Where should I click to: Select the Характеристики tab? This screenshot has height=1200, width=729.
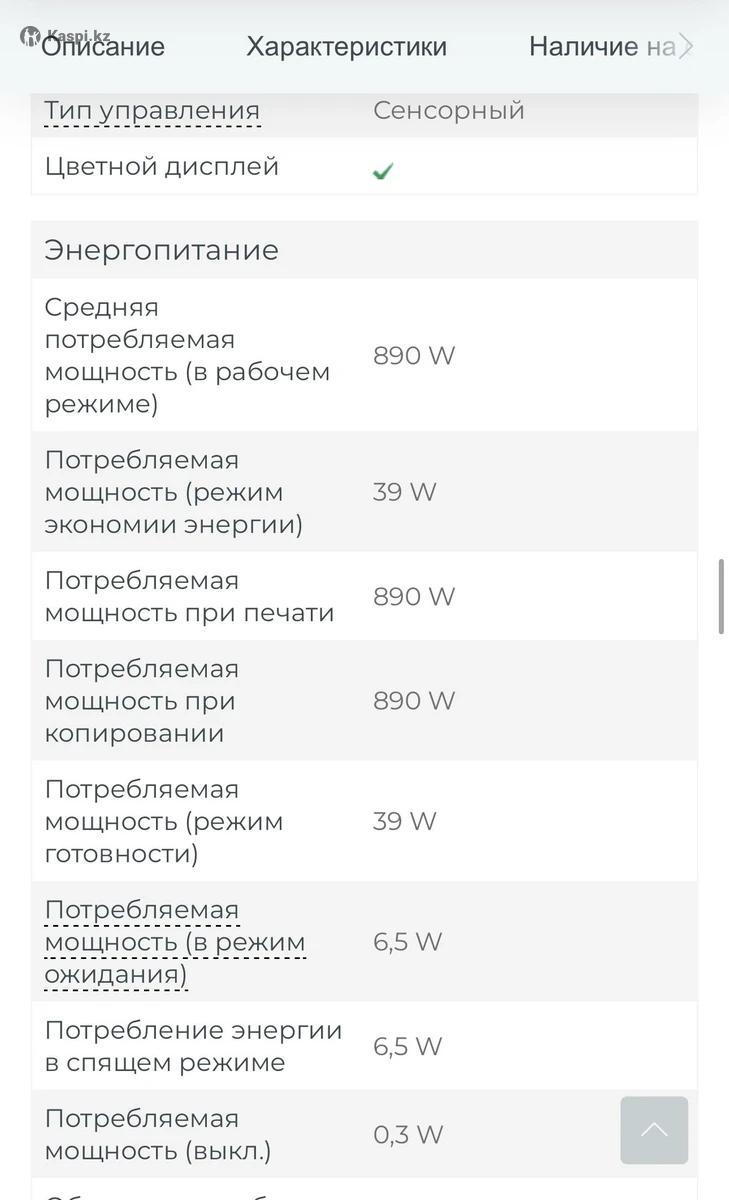(347, 46)
